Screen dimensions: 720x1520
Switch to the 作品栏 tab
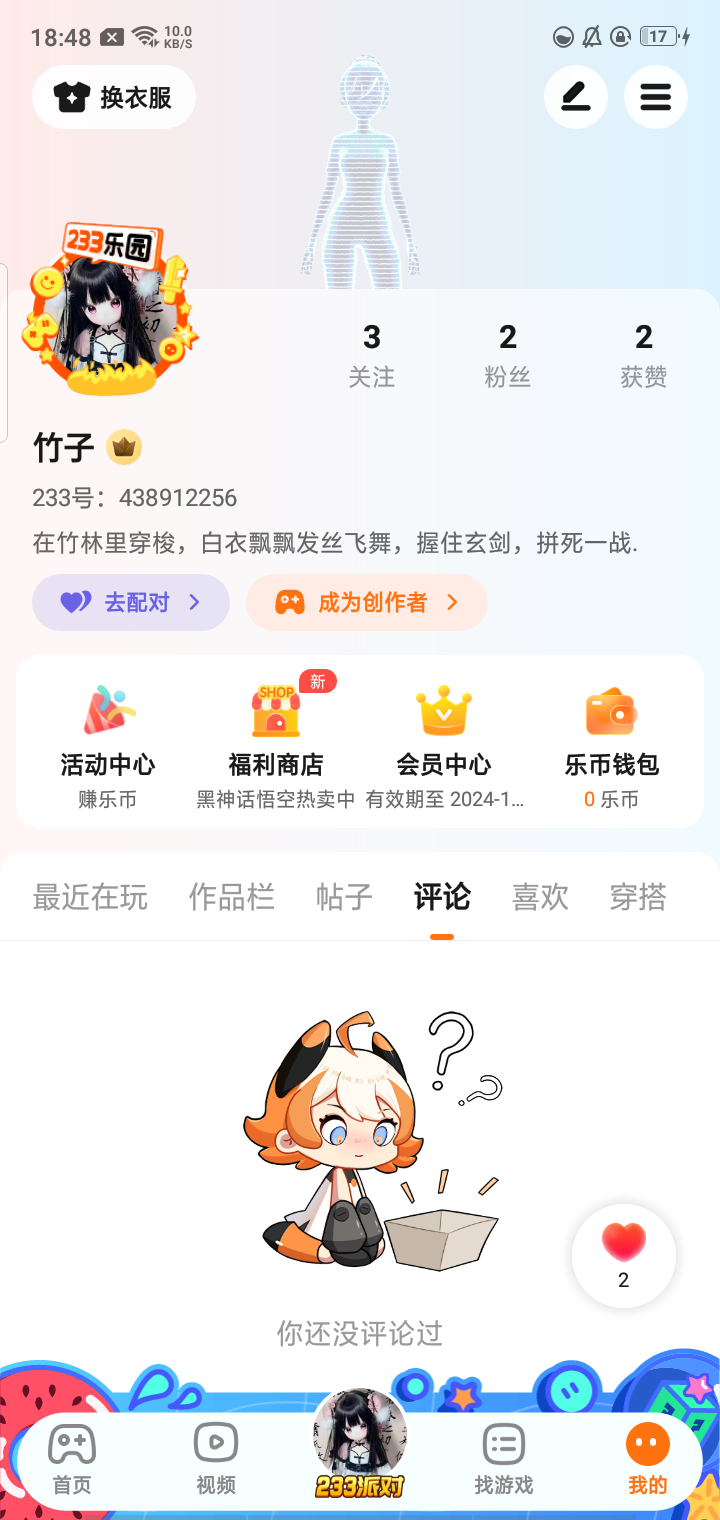231,897
